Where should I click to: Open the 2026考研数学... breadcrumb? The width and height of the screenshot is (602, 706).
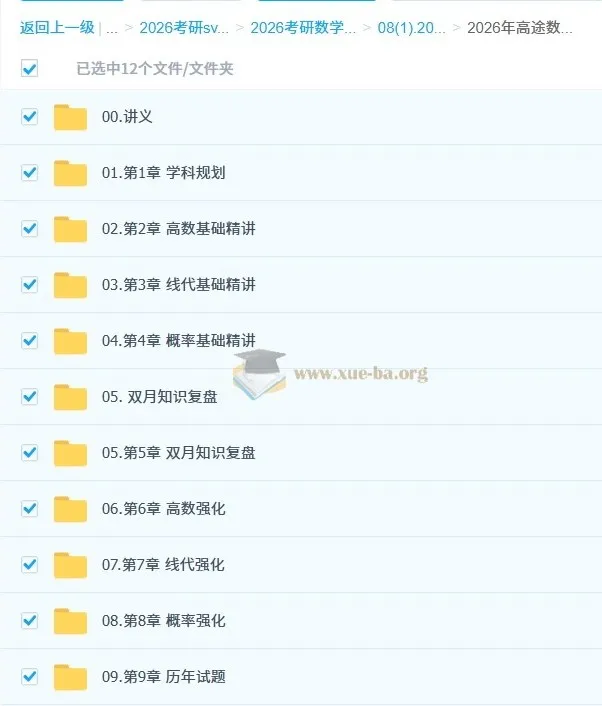tap(303, 28)
